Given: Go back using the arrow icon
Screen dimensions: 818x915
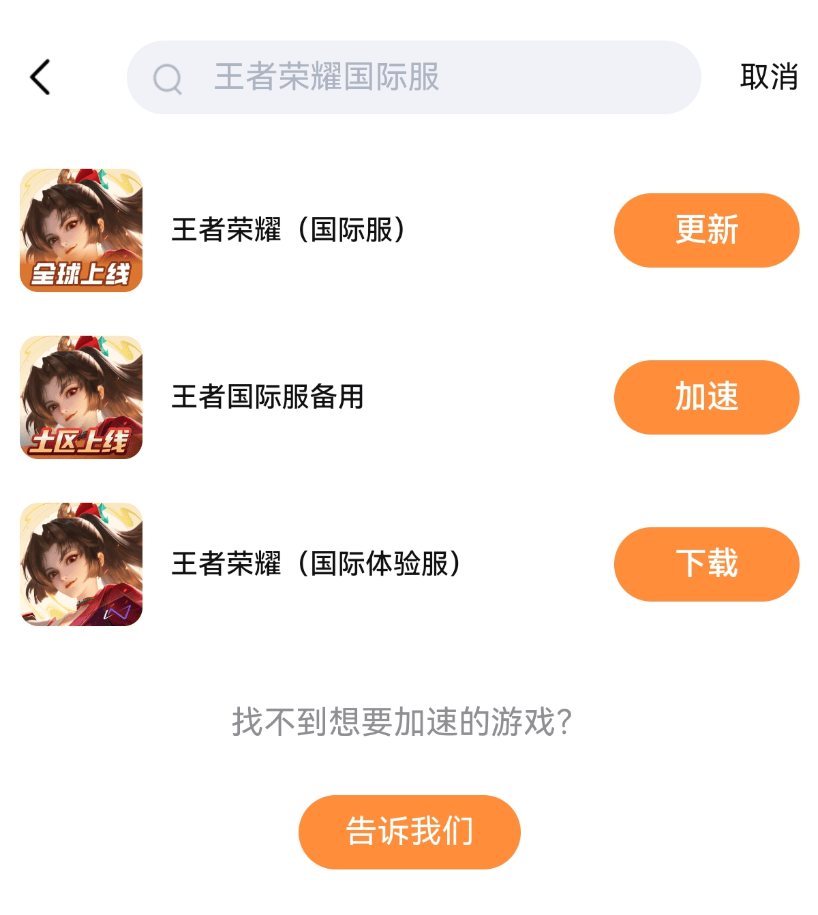Looking at the screenshot, I should point(40,77).
